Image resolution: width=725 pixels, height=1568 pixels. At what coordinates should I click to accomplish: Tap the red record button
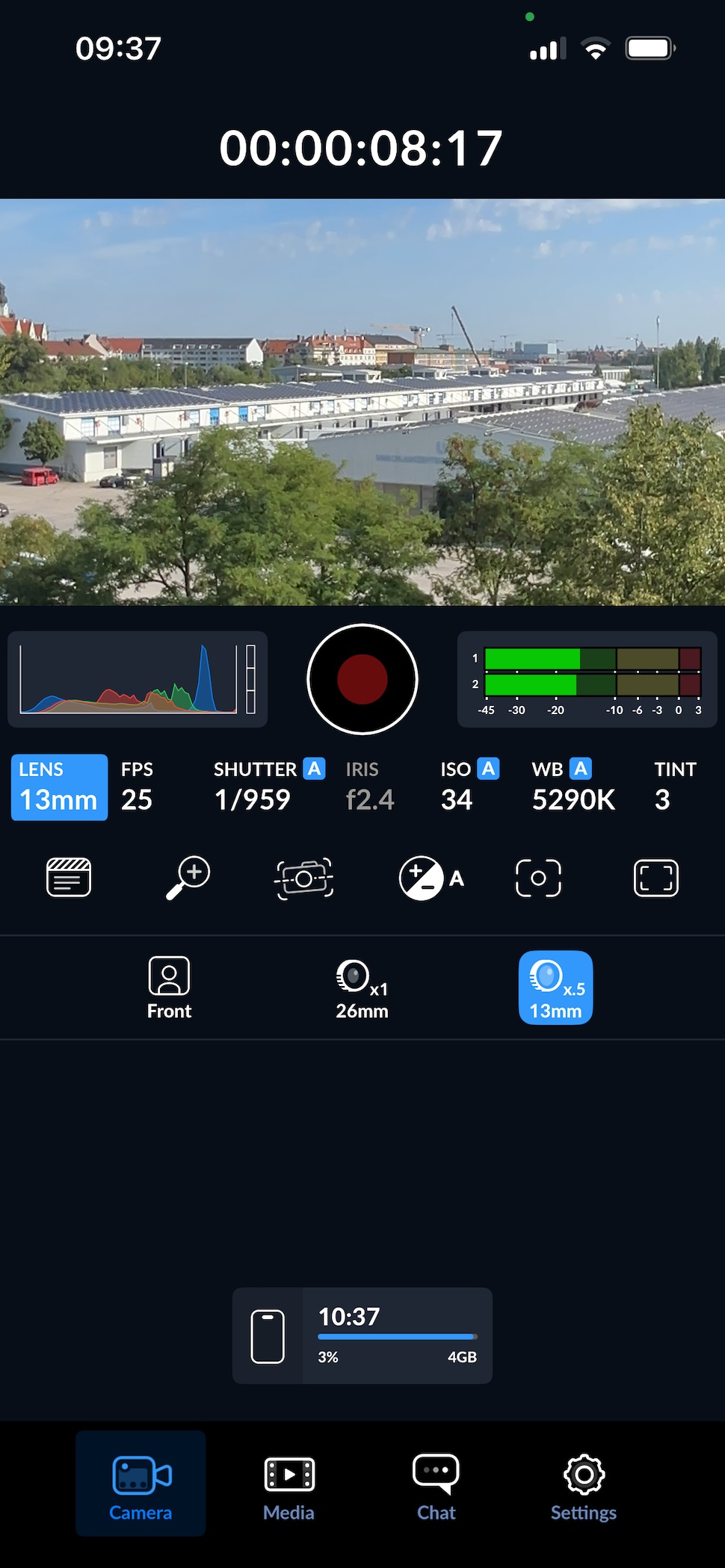tap(362, 679)
